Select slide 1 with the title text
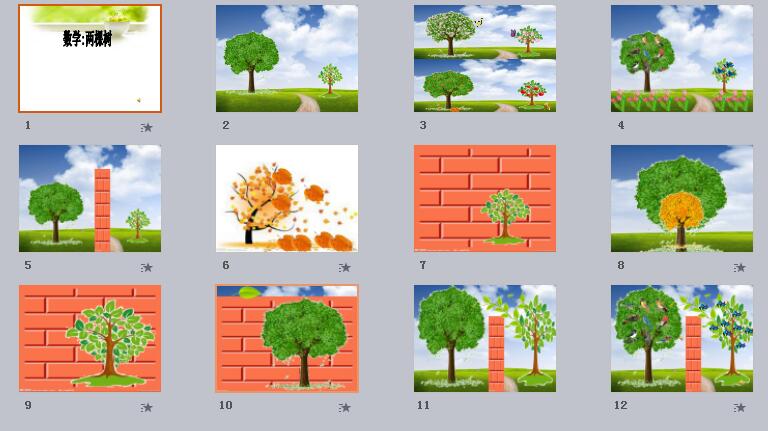This screenshot has height=431, width=768. pos(90,58)
